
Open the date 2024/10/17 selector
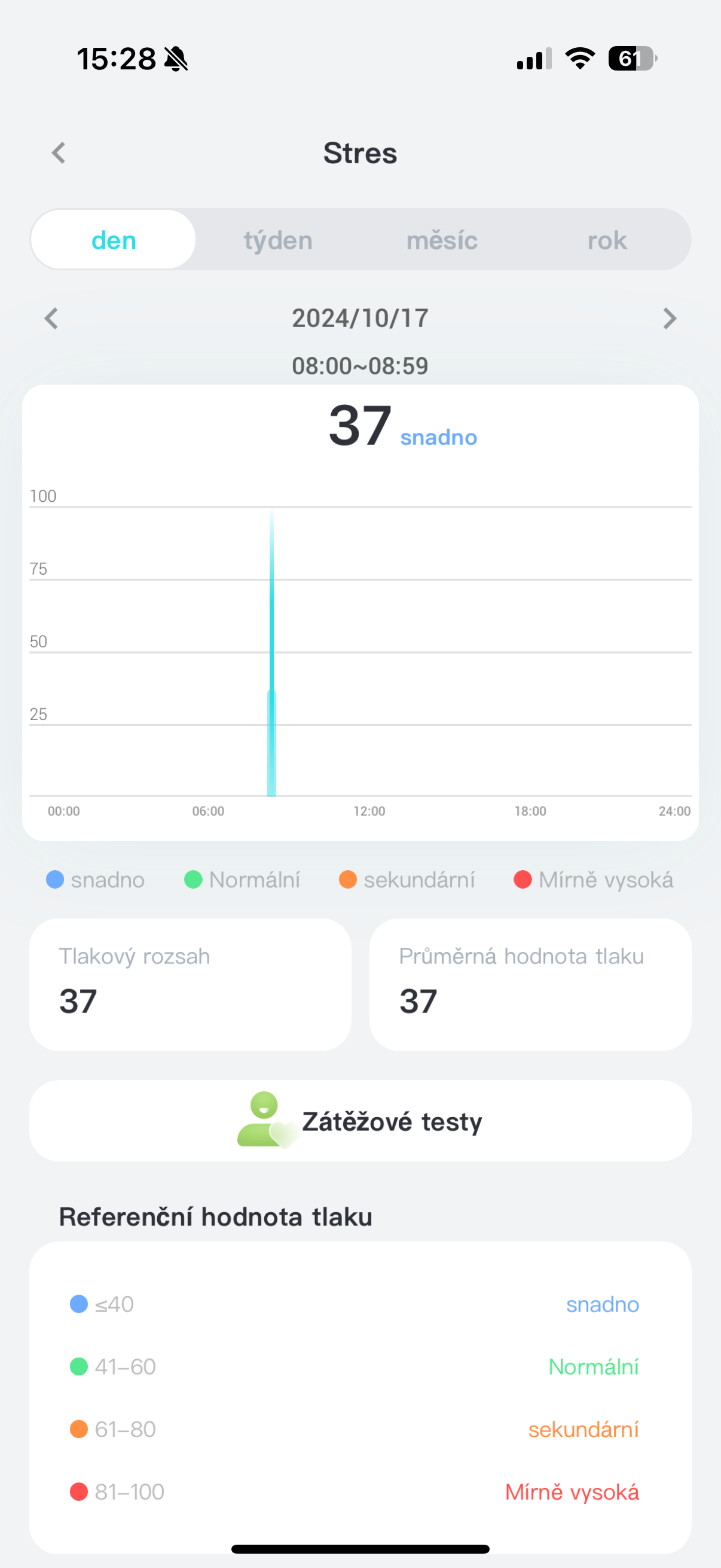[x=360, y=317]
